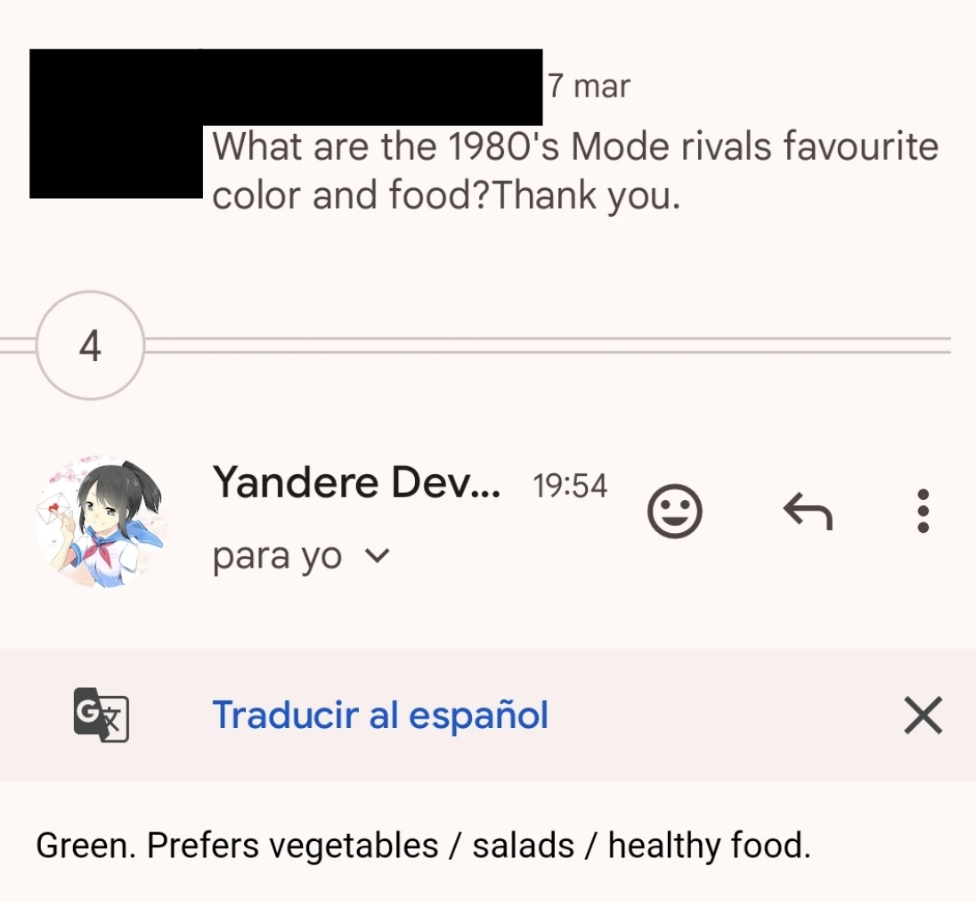Open Yandere Dev's profile picture

(100, 522)
